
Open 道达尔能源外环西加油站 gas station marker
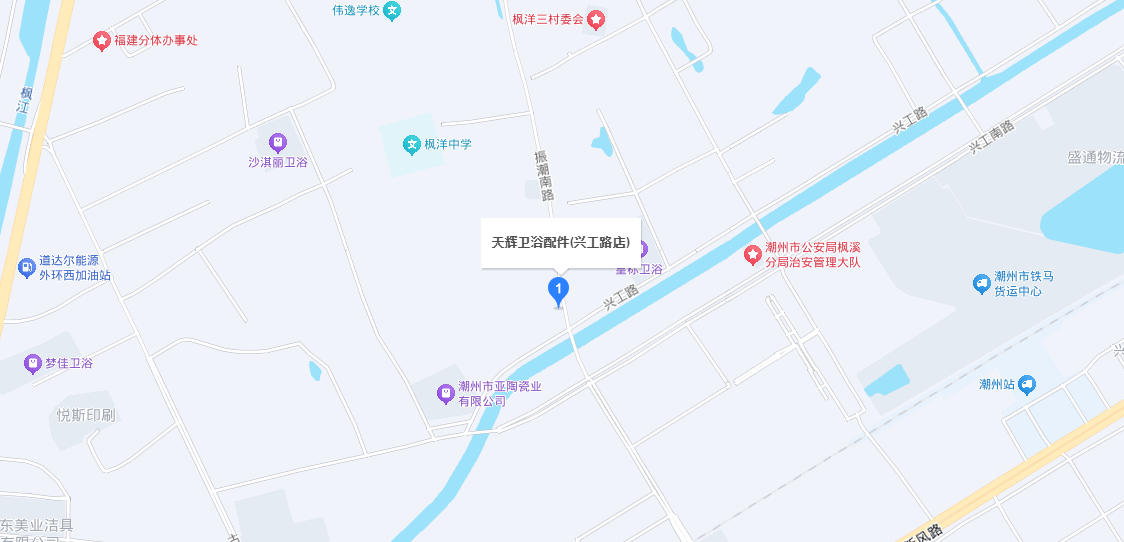click(x=27, y=267)
